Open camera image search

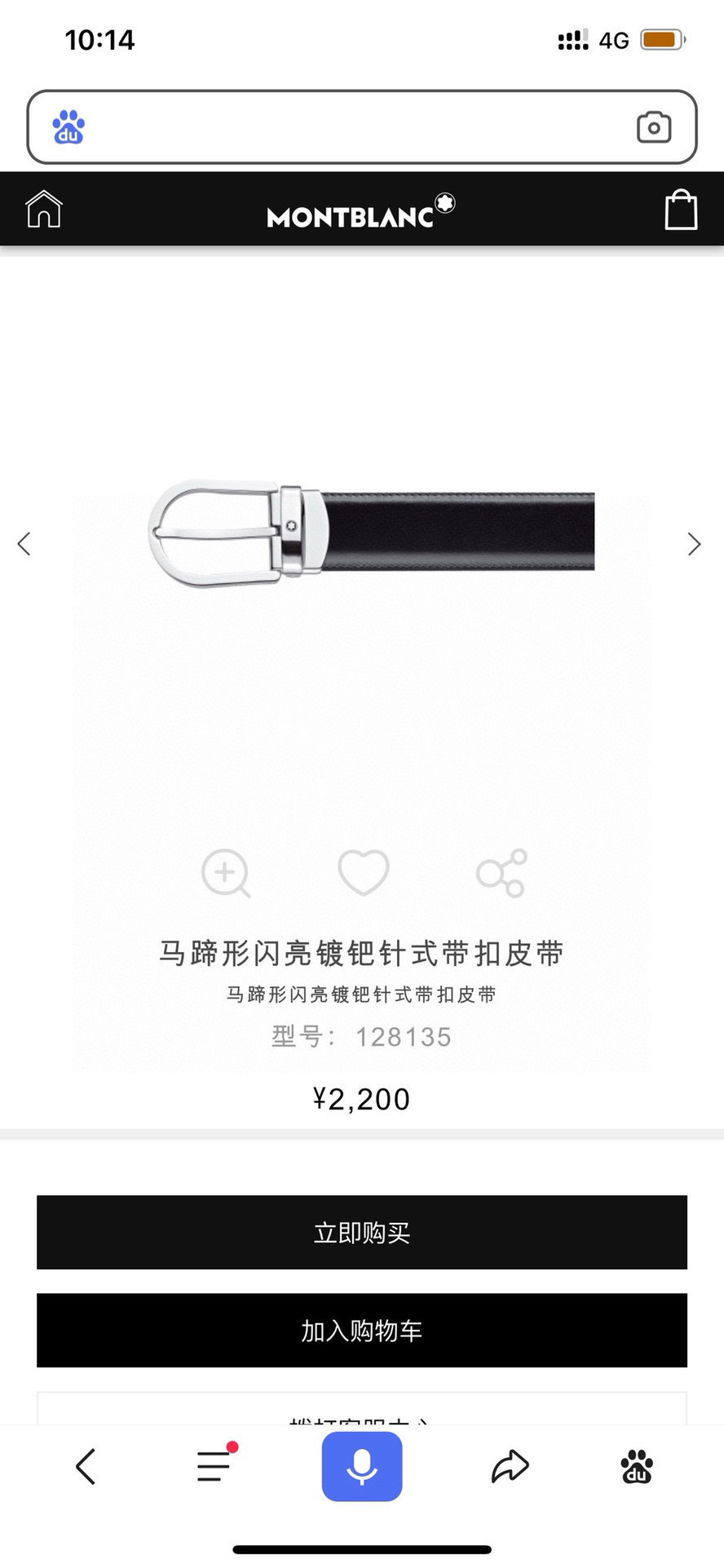[653, 127]
